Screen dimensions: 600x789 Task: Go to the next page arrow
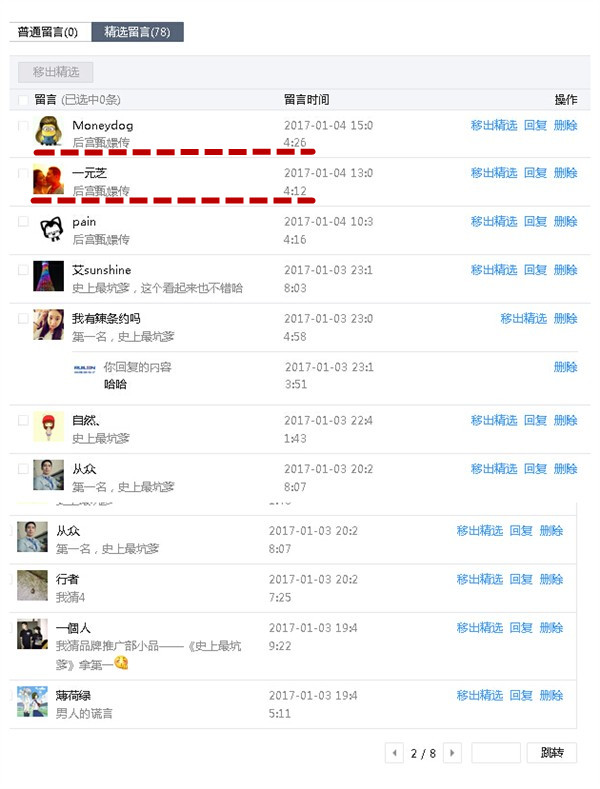[x=452, y=753]
